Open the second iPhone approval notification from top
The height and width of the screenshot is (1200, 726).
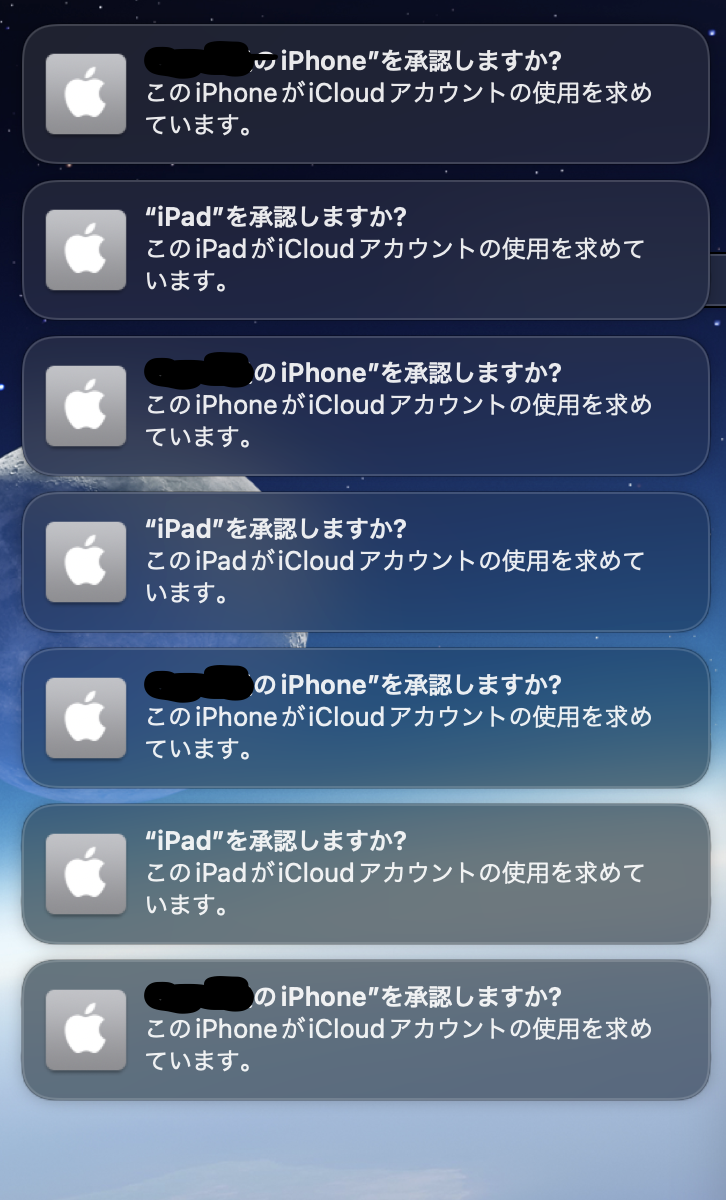point(366,406)
